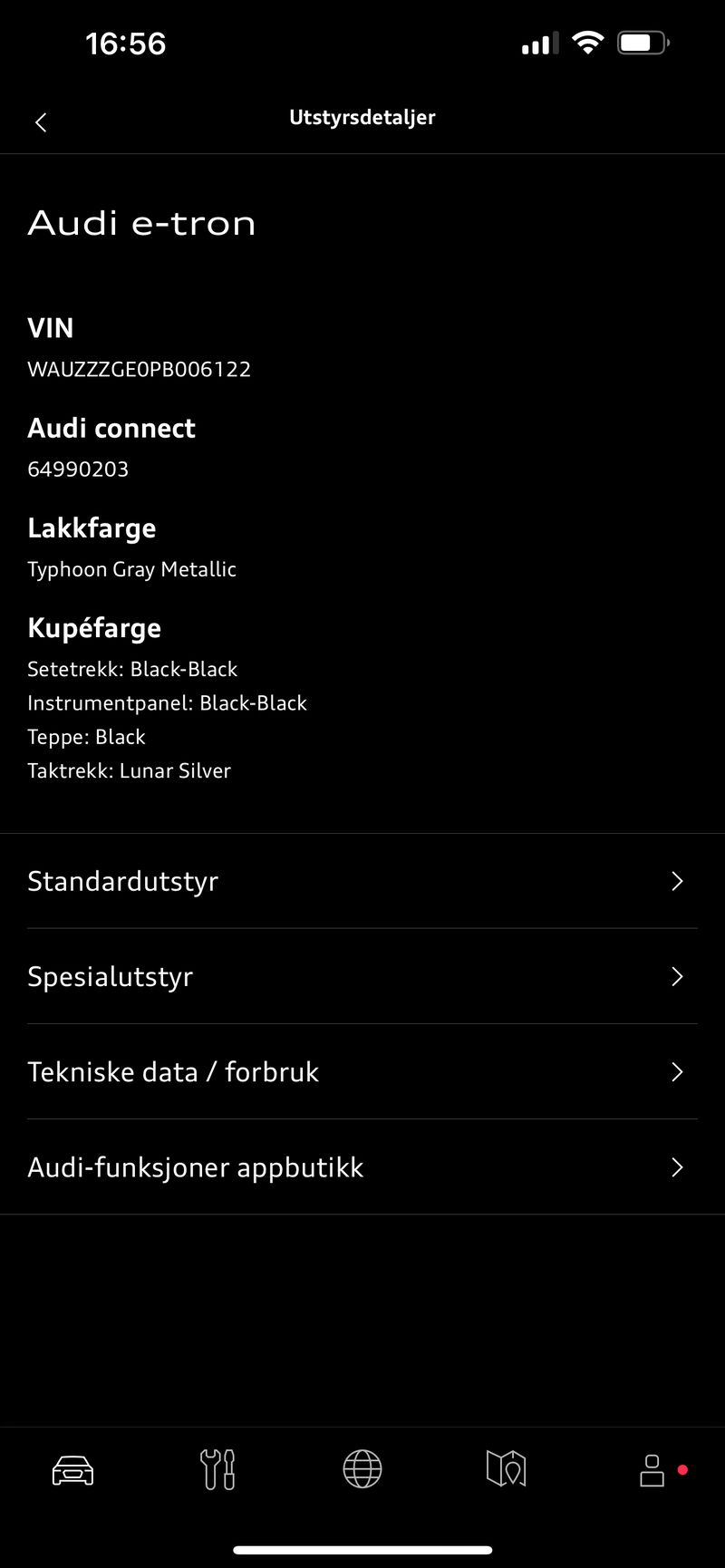
Task: Open the Spesialutstyr row
Action: (x=362, y=976)
